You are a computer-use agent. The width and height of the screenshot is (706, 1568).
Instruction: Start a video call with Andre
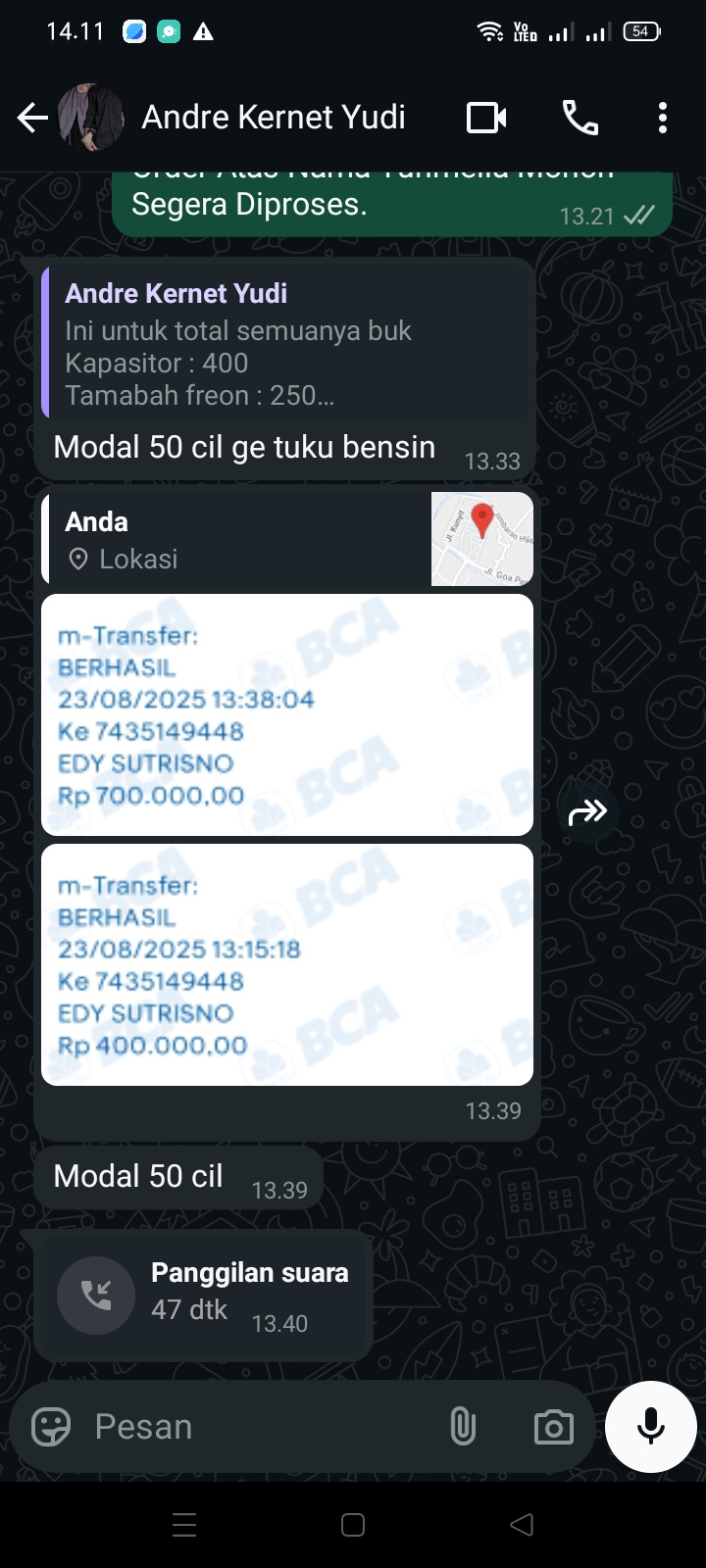click(x=486, y=118)
